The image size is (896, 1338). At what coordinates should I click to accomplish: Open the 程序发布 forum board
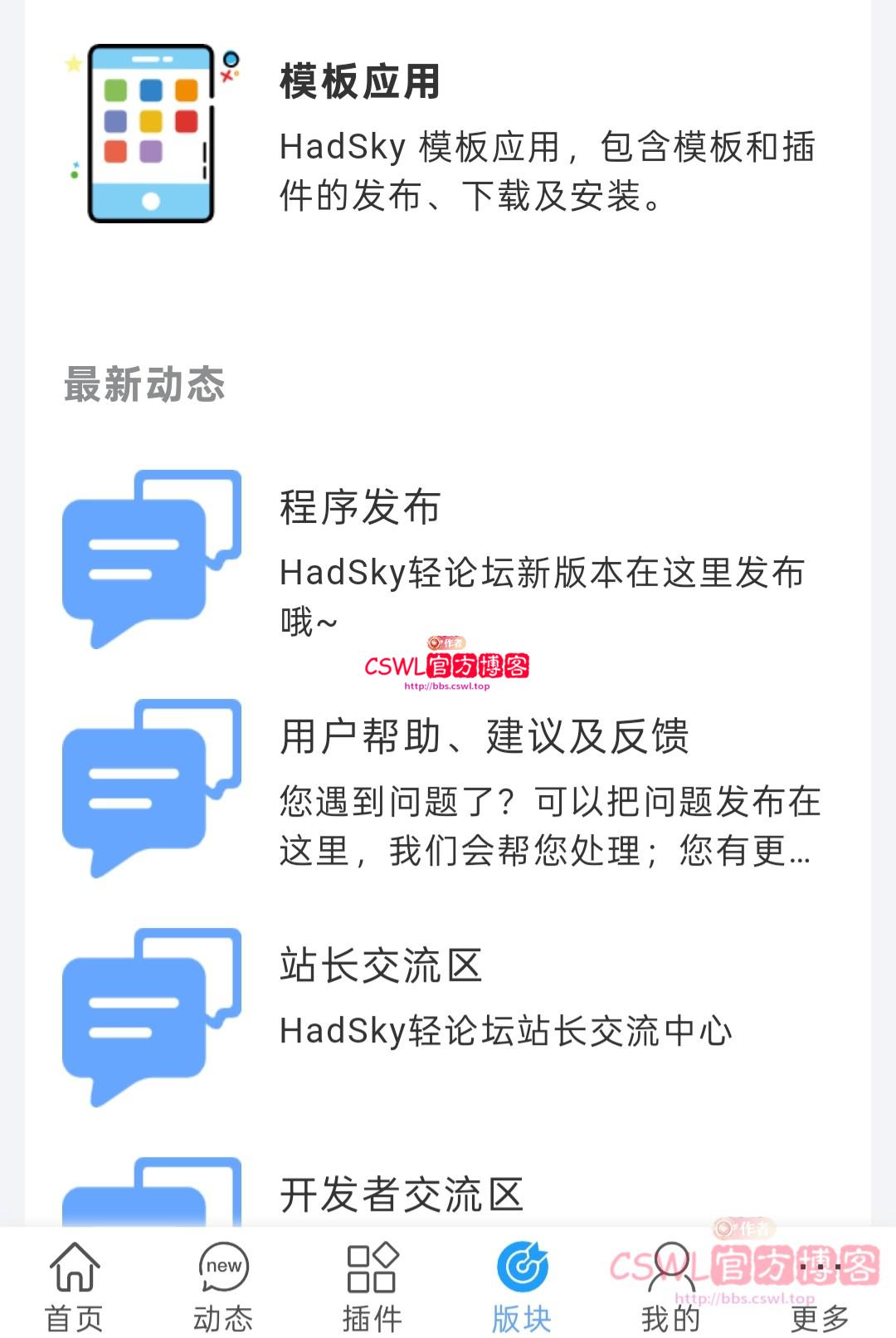(360, 507)
